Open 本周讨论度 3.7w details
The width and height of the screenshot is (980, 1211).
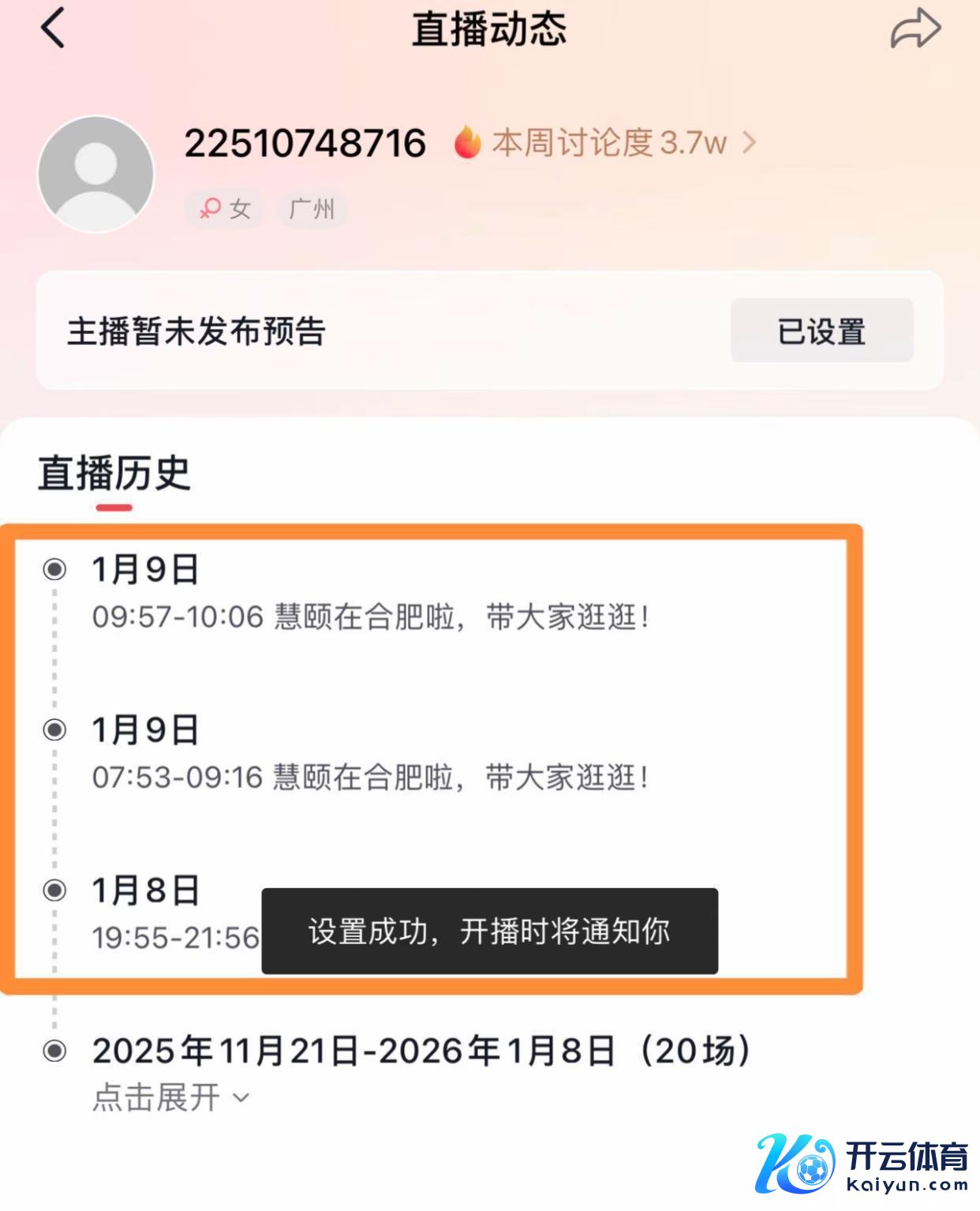tap(605, 144)
